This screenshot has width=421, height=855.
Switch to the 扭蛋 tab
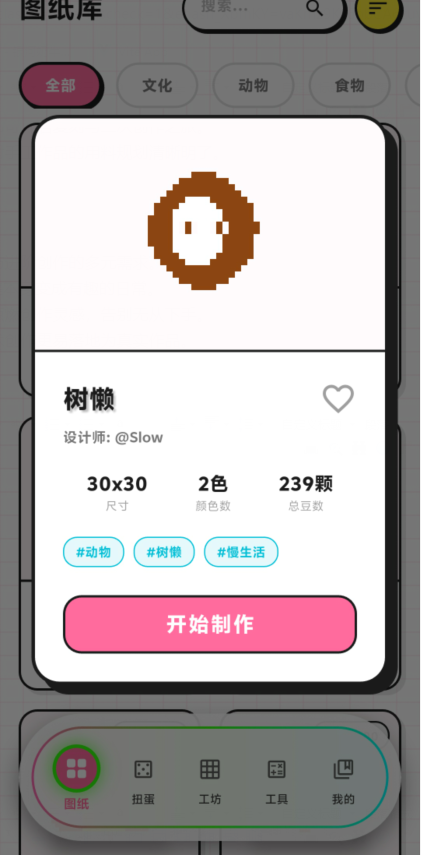coord(143,781)
